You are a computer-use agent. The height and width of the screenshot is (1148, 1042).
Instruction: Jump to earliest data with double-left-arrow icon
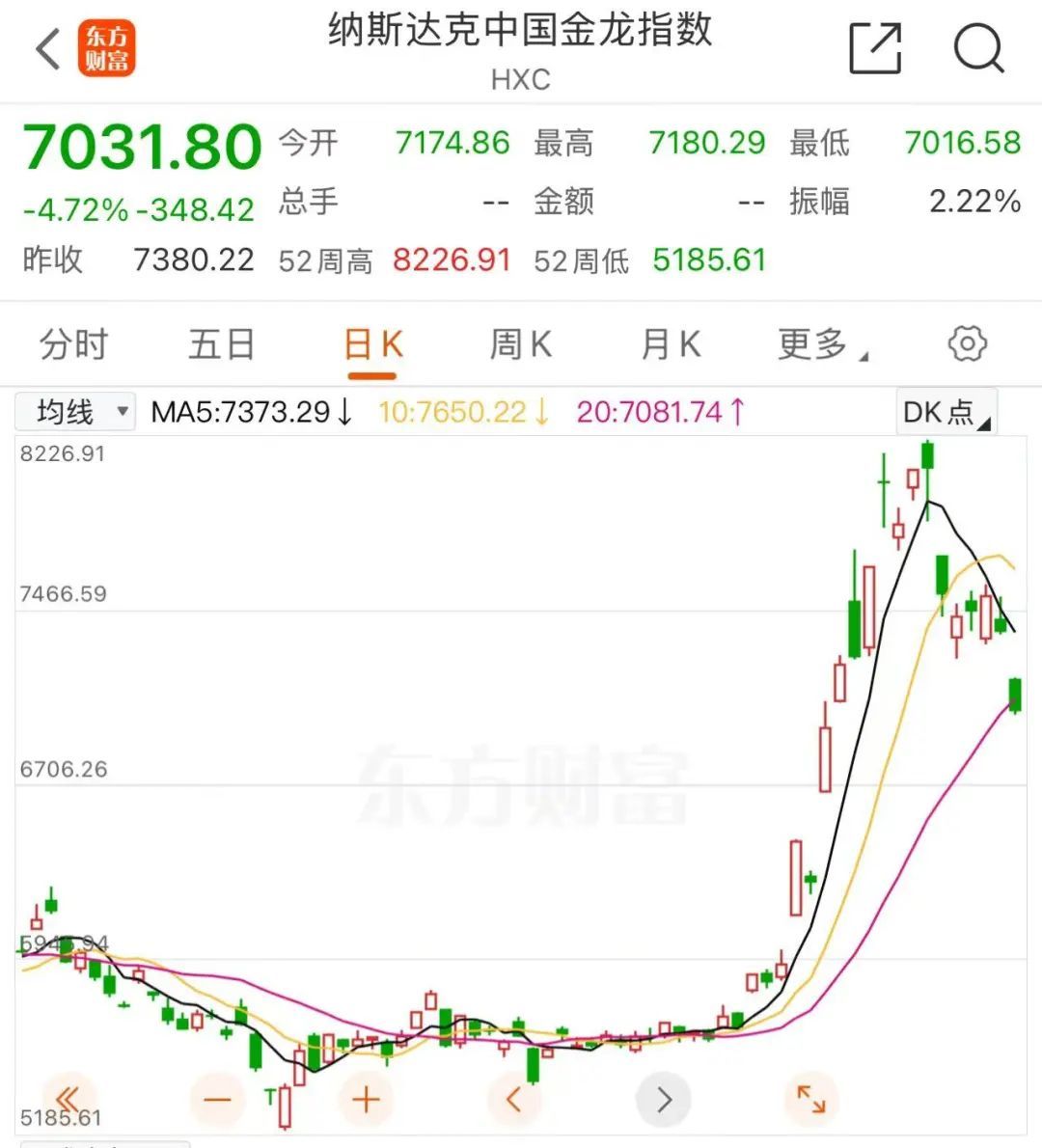pos(68,1098)
